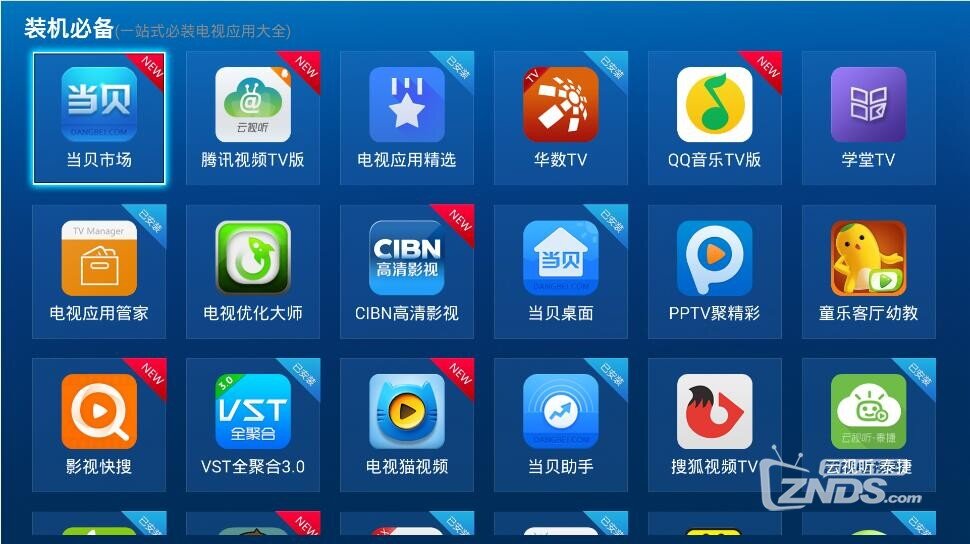Tap the 童乐客厅幼教 app tile

click(868, 271)
